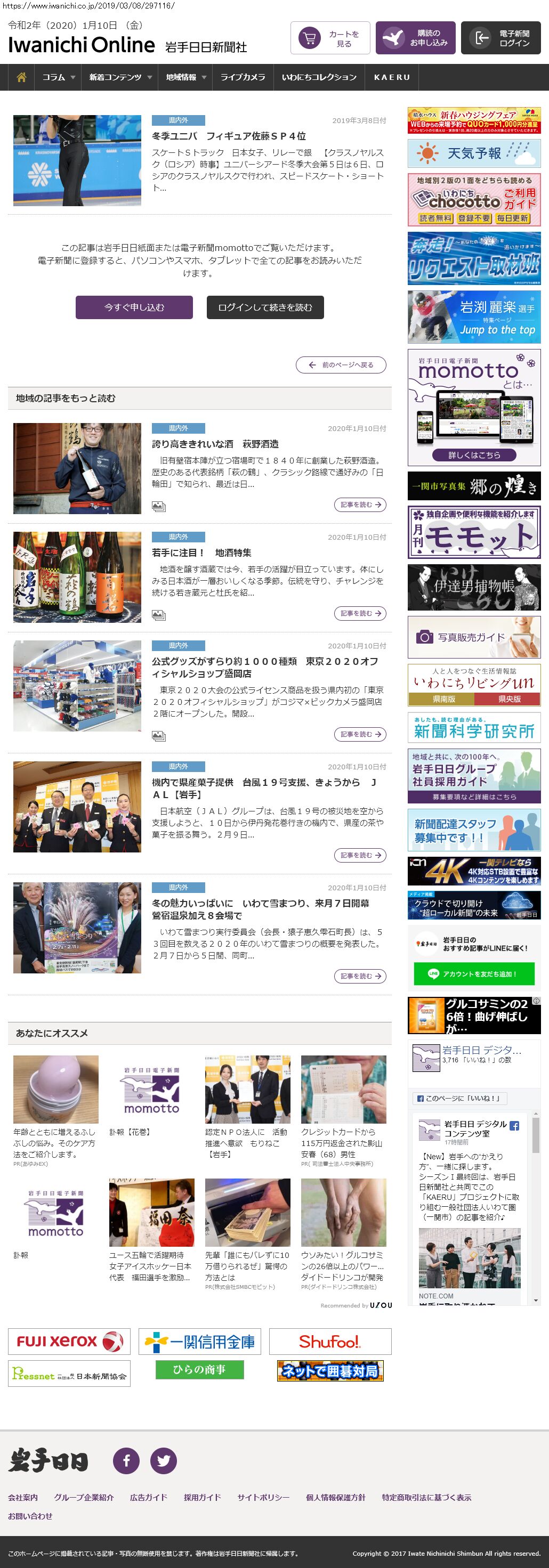The width and height of the screenshot is (549, 1568).
Task: Add the LINE account as friend
Action: click(473, 974)
